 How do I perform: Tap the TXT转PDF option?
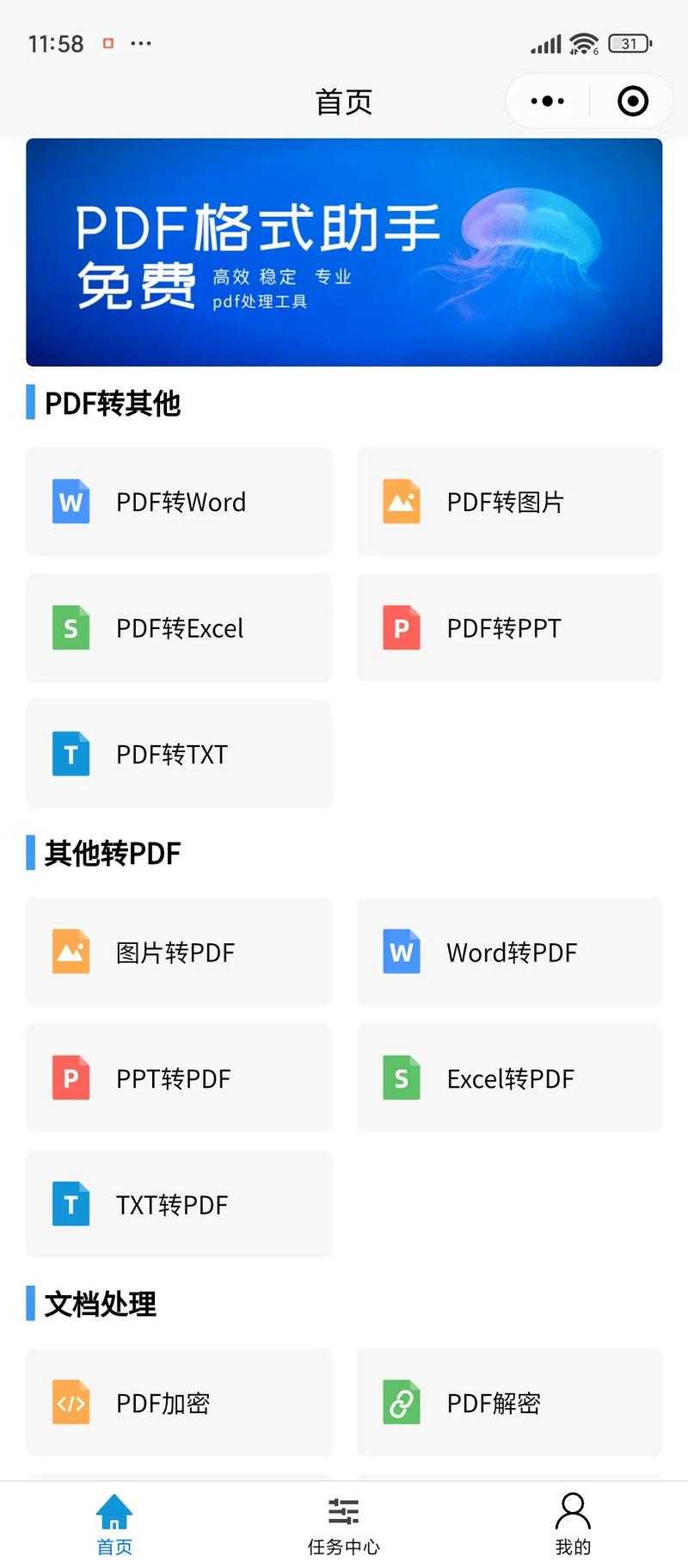coord(179,1205)
